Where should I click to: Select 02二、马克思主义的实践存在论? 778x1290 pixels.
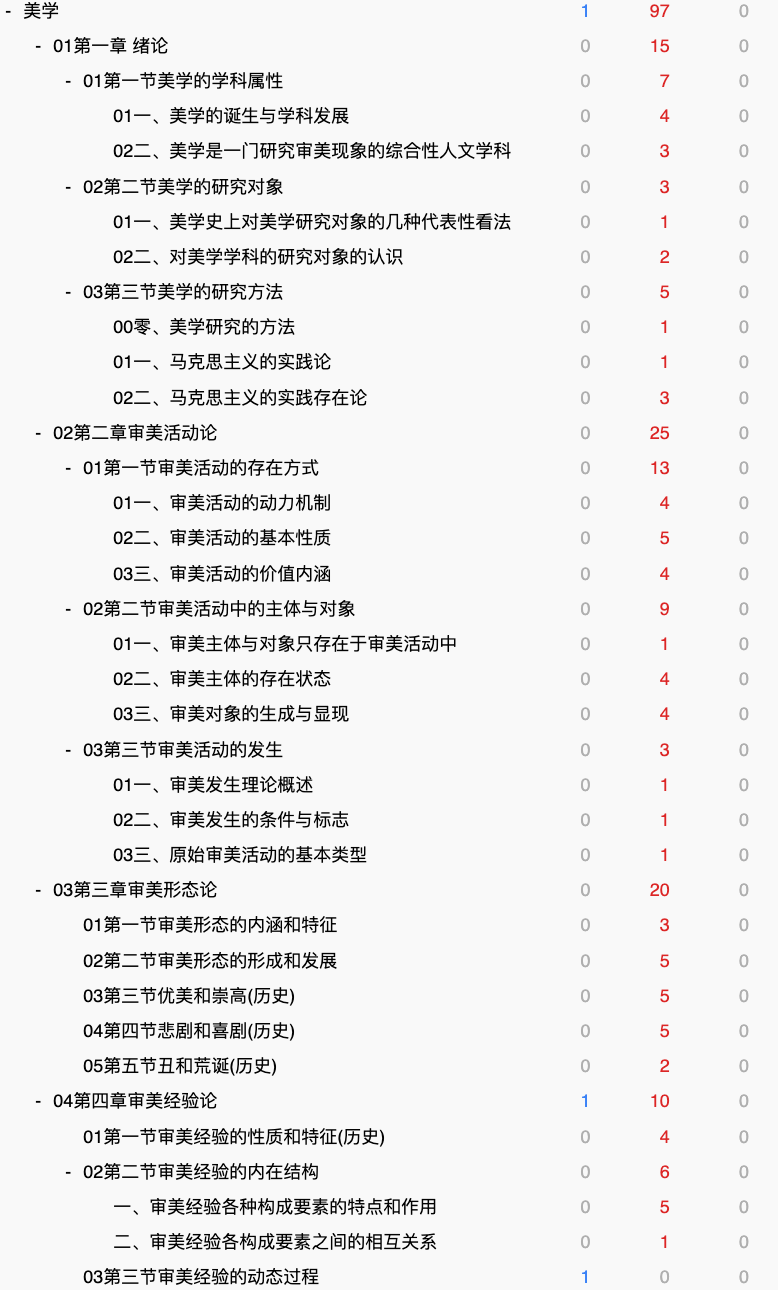(x=239, y=398)
